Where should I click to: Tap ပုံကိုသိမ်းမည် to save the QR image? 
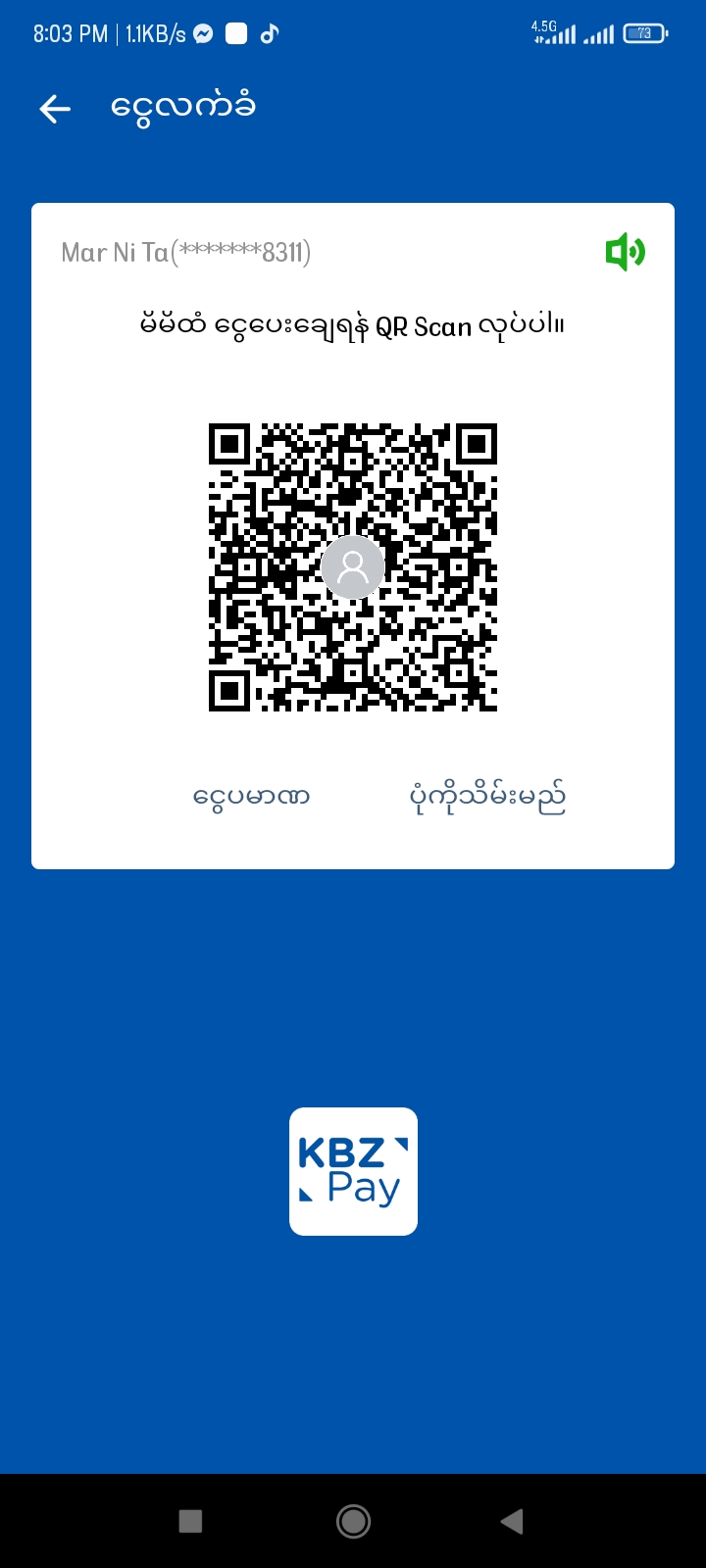tap(487, 798)
